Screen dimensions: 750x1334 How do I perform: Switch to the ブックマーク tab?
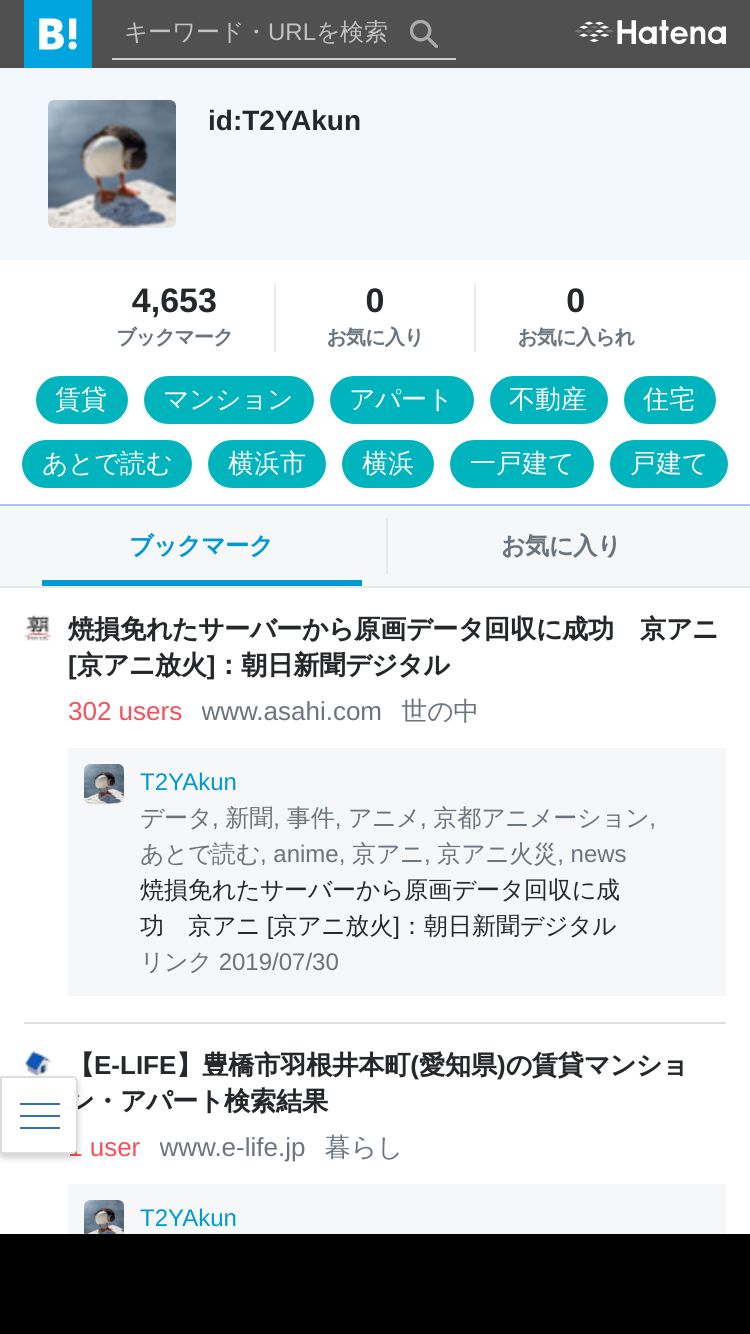click(x=201, y=546)
